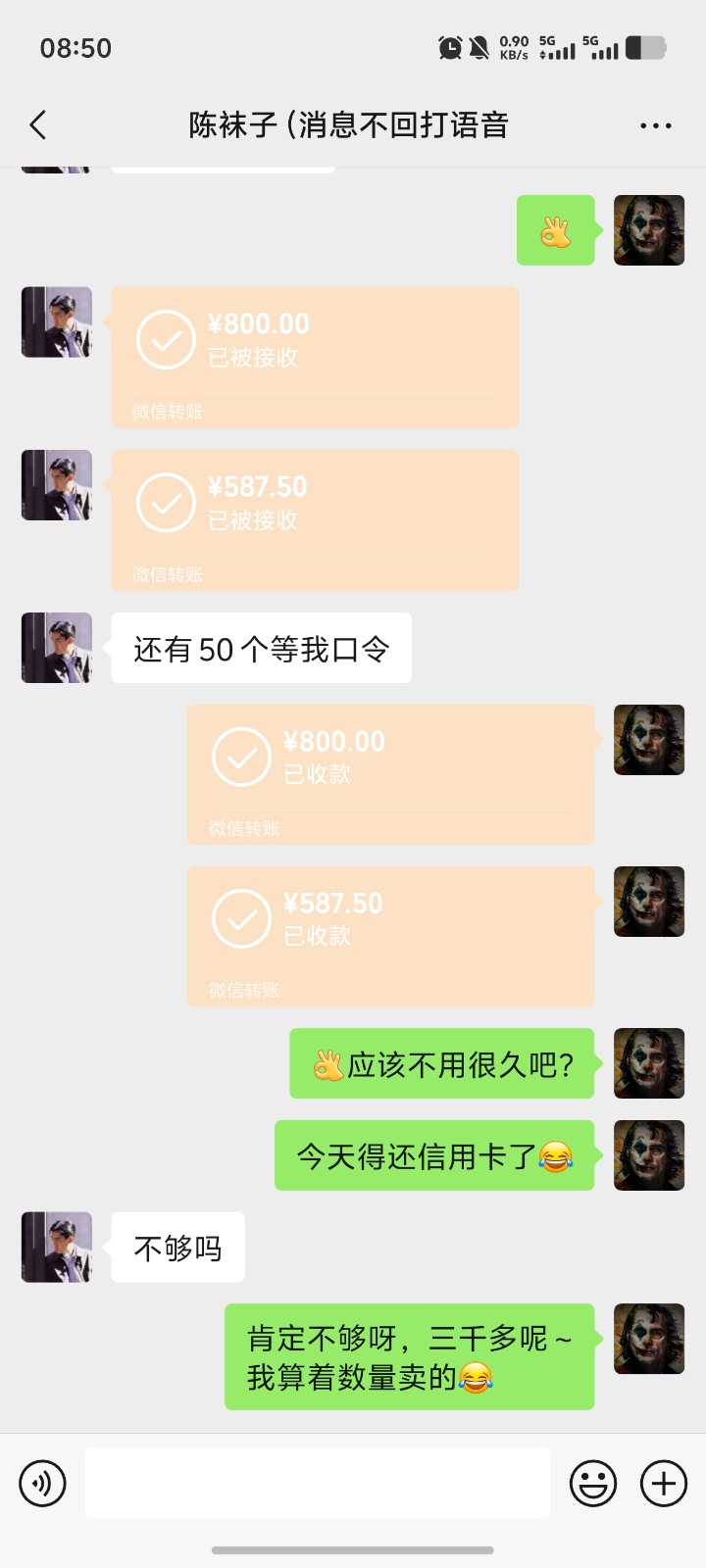
Task: Select the 不够吗 message bubble
Action: [177, 1247]
